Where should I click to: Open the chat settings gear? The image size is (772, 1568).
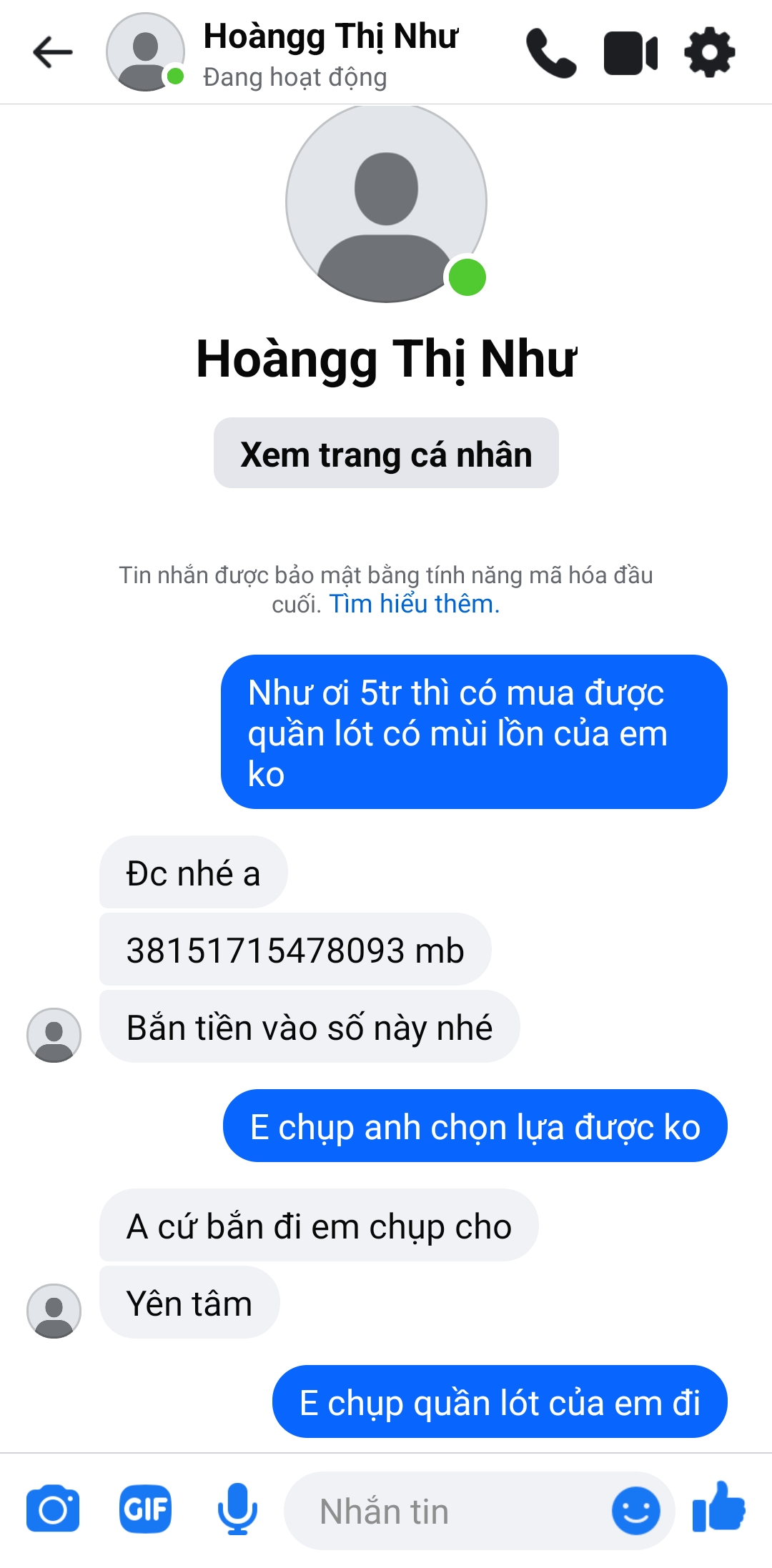pyautogui.click(x=709, y=52)
